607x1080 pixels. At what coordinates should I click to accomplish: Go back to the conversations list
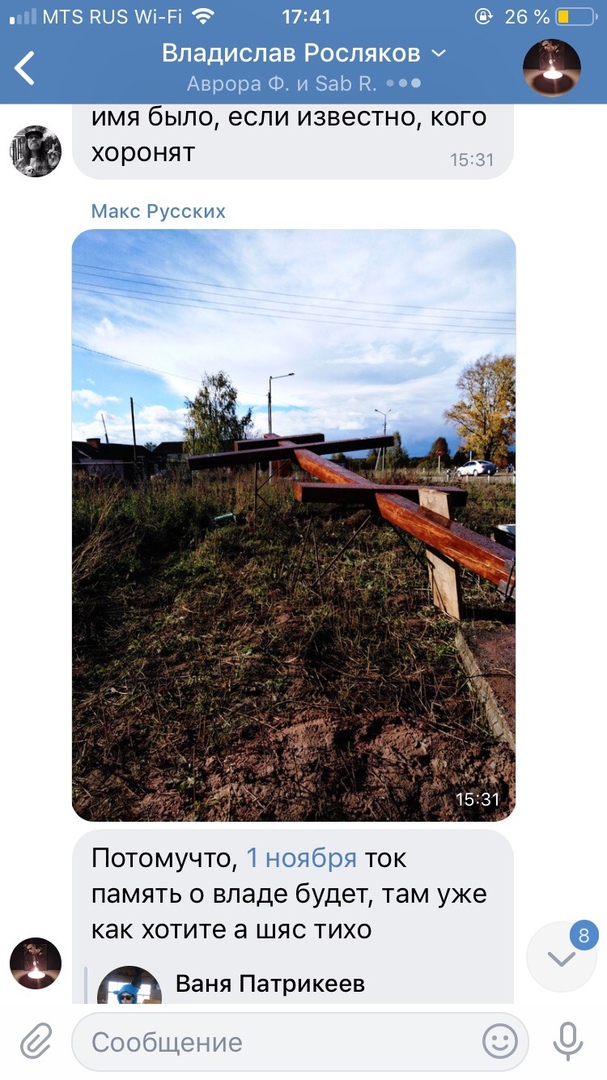coord(26,67)
